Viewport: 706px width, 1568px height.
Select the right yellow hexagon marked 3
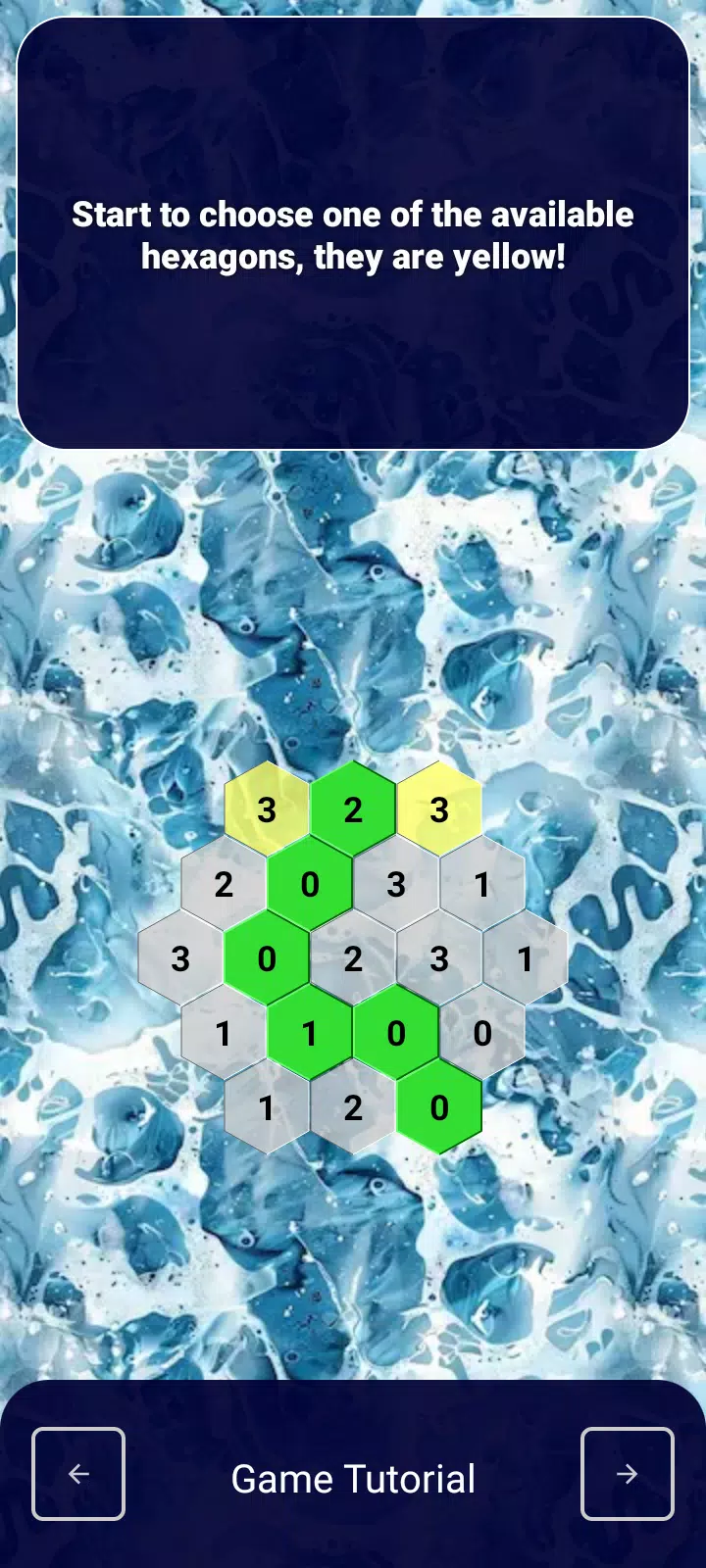pyautogui.click(x=438, y=810)
